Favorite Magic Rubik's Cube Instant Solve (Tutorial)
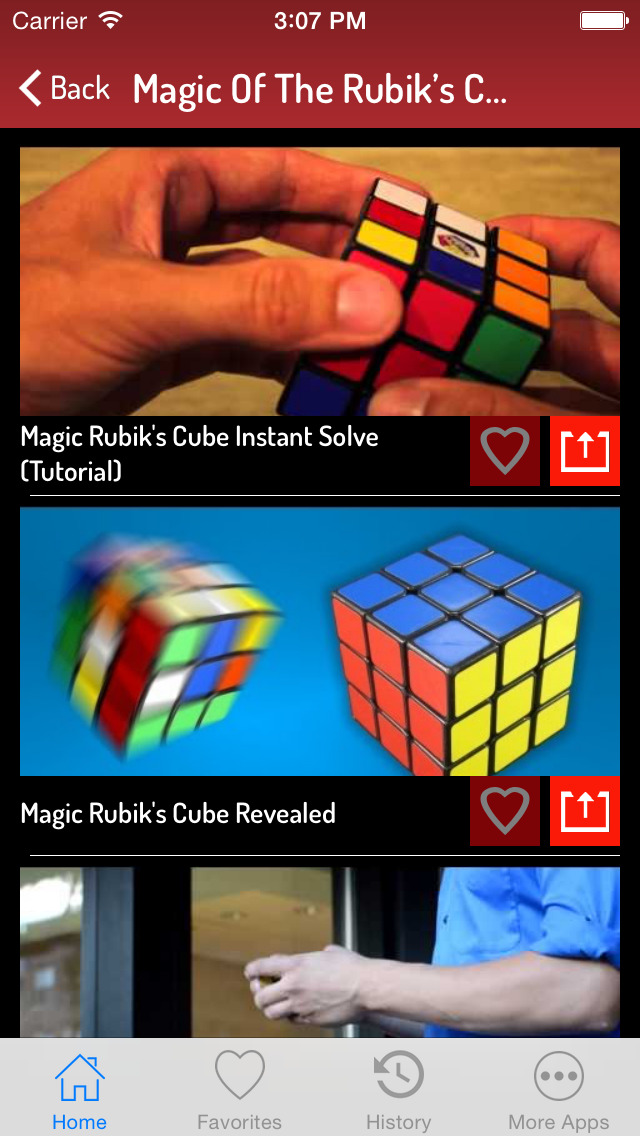 coord(505,451)
